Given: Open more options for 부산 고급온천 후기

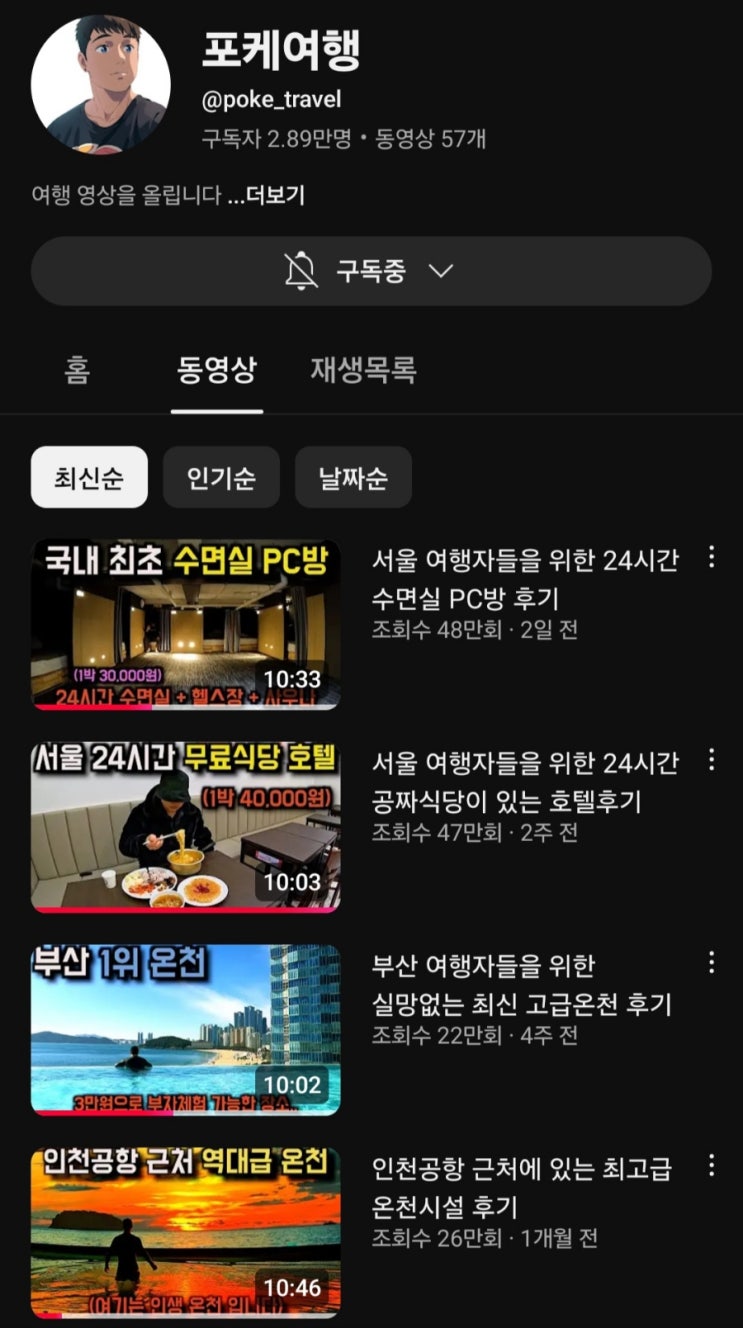Looking at the screenshot, I should [x=711, y=962].
